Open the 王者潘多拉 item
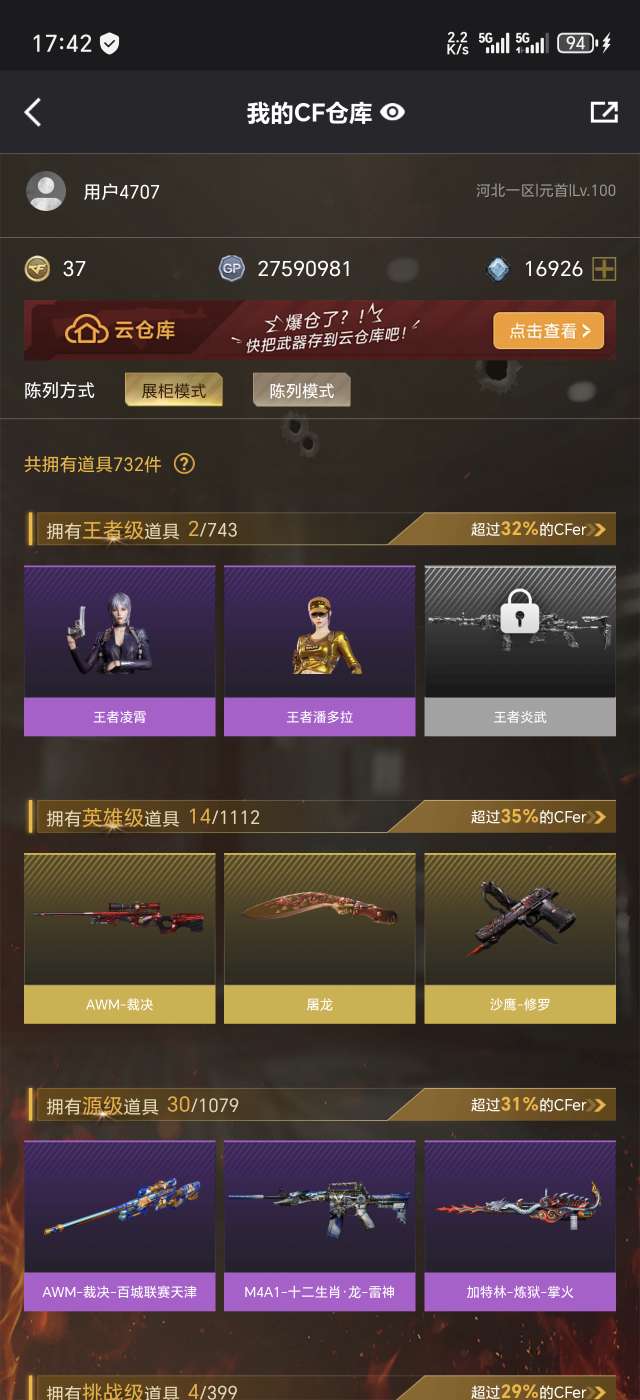 (320, 650)
